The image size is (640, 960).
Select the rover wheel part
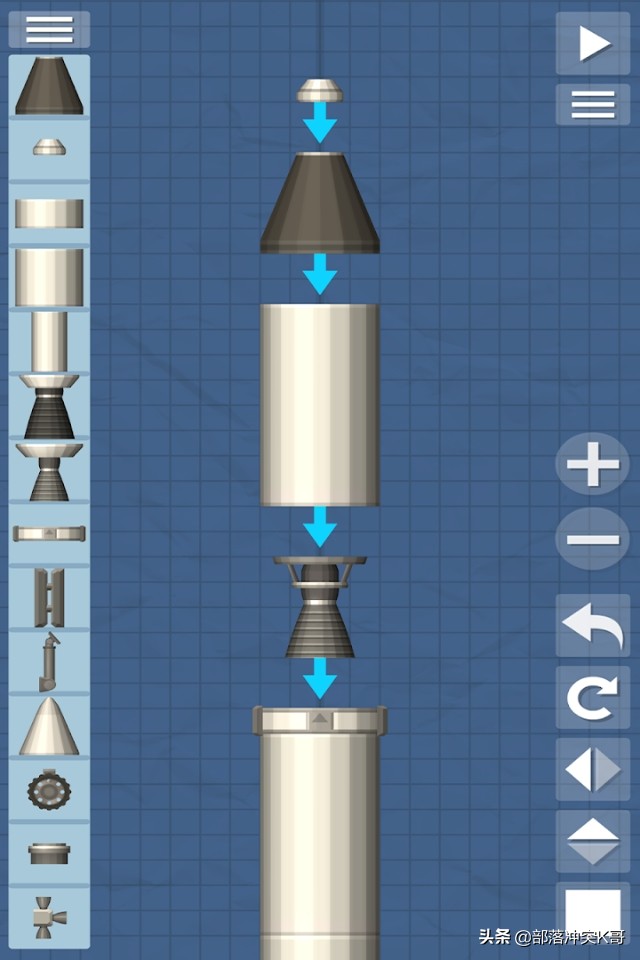coord(49,790)
